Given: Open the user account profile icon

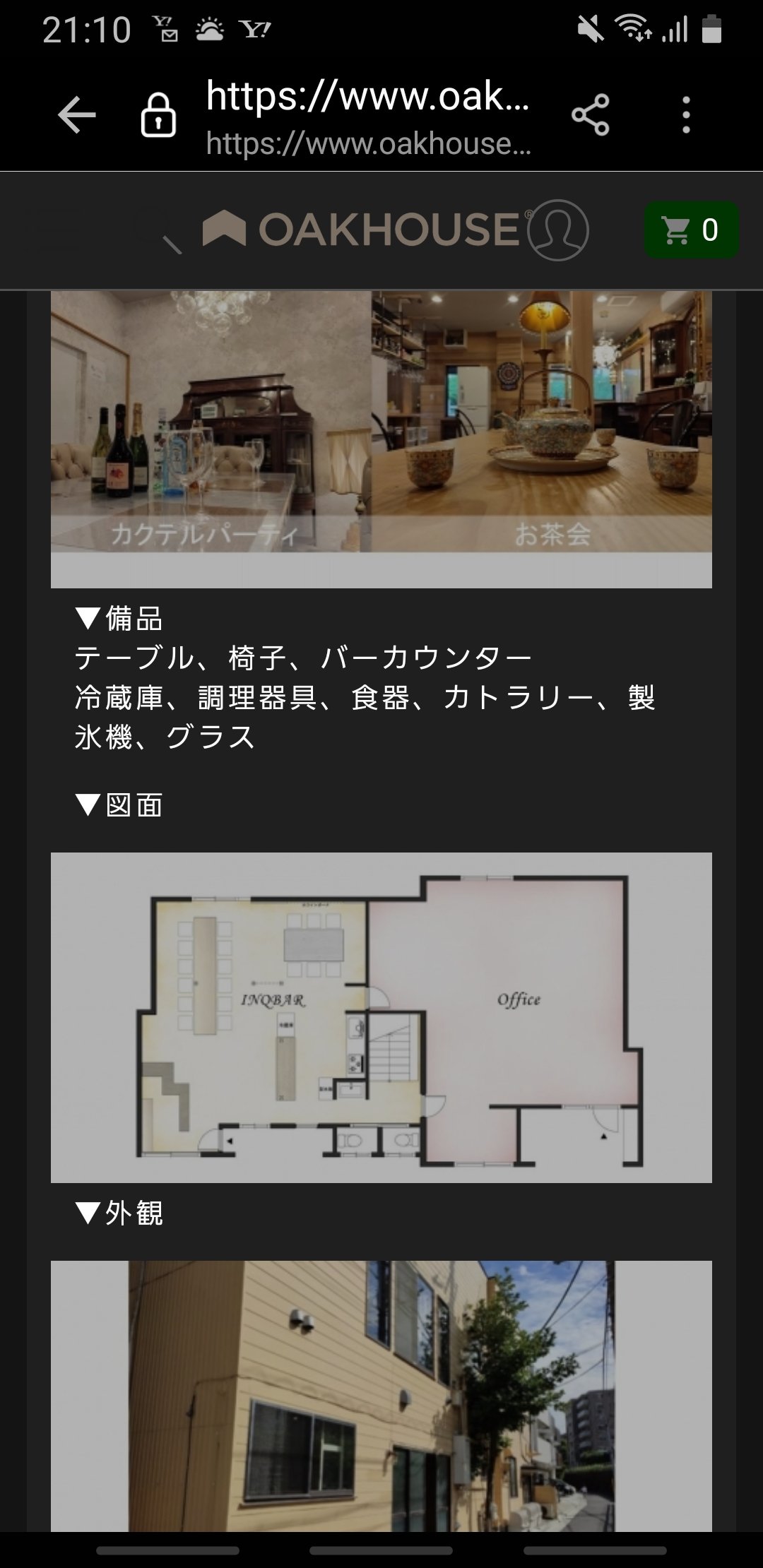Looking at the screenshot, I should pyautogui.click(x=558, y=230).
